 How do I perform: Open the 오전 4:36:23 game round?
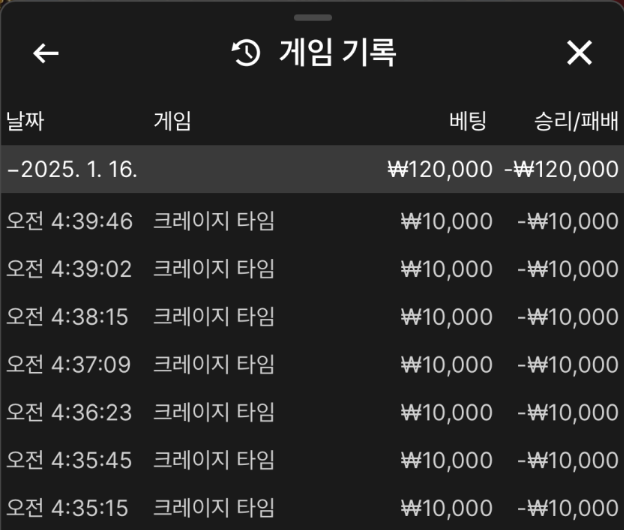312,413
